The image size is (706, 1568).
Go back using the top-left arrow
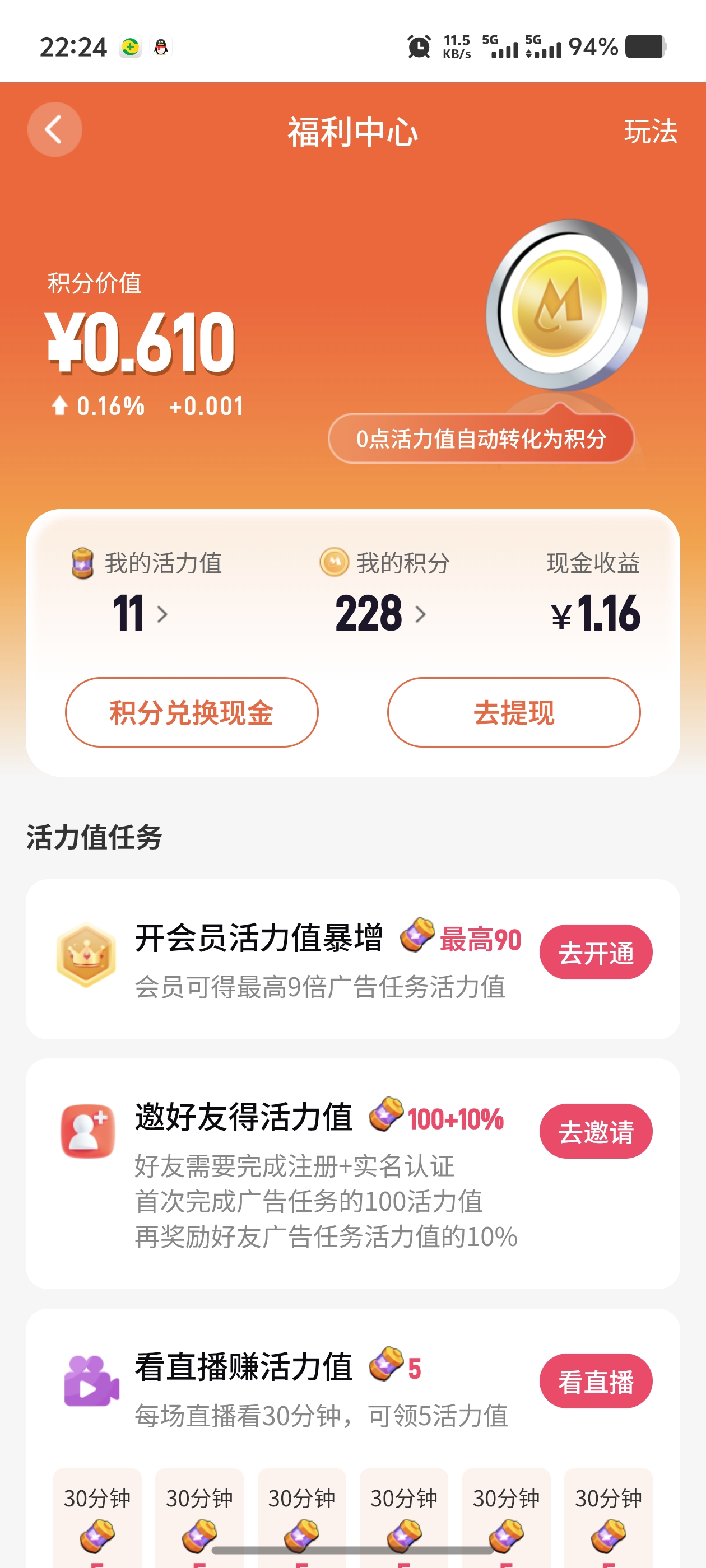click(55, 130)
